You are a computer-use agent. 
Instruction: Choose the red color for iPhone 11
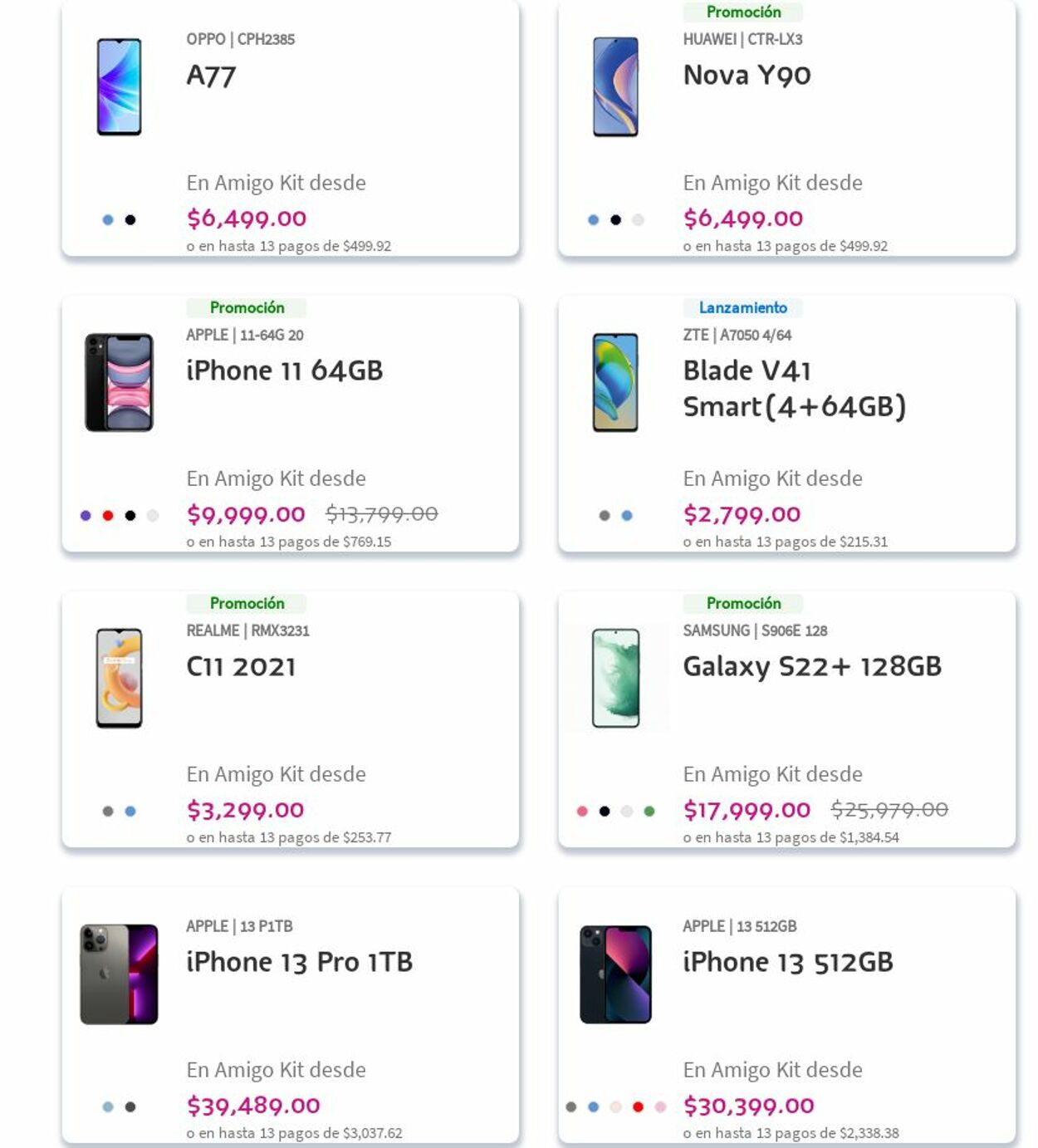[108, 516]
